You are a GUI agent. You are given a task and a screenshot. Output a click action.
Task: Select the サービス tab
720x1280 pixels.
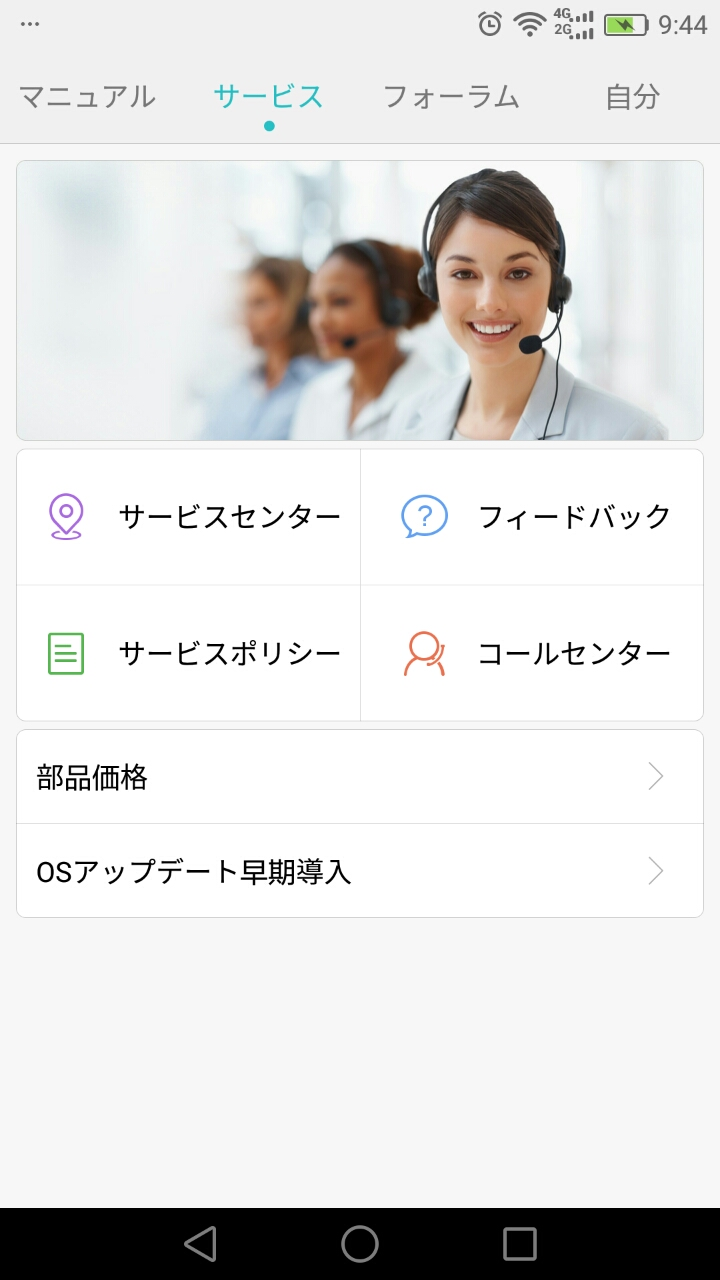268,97
